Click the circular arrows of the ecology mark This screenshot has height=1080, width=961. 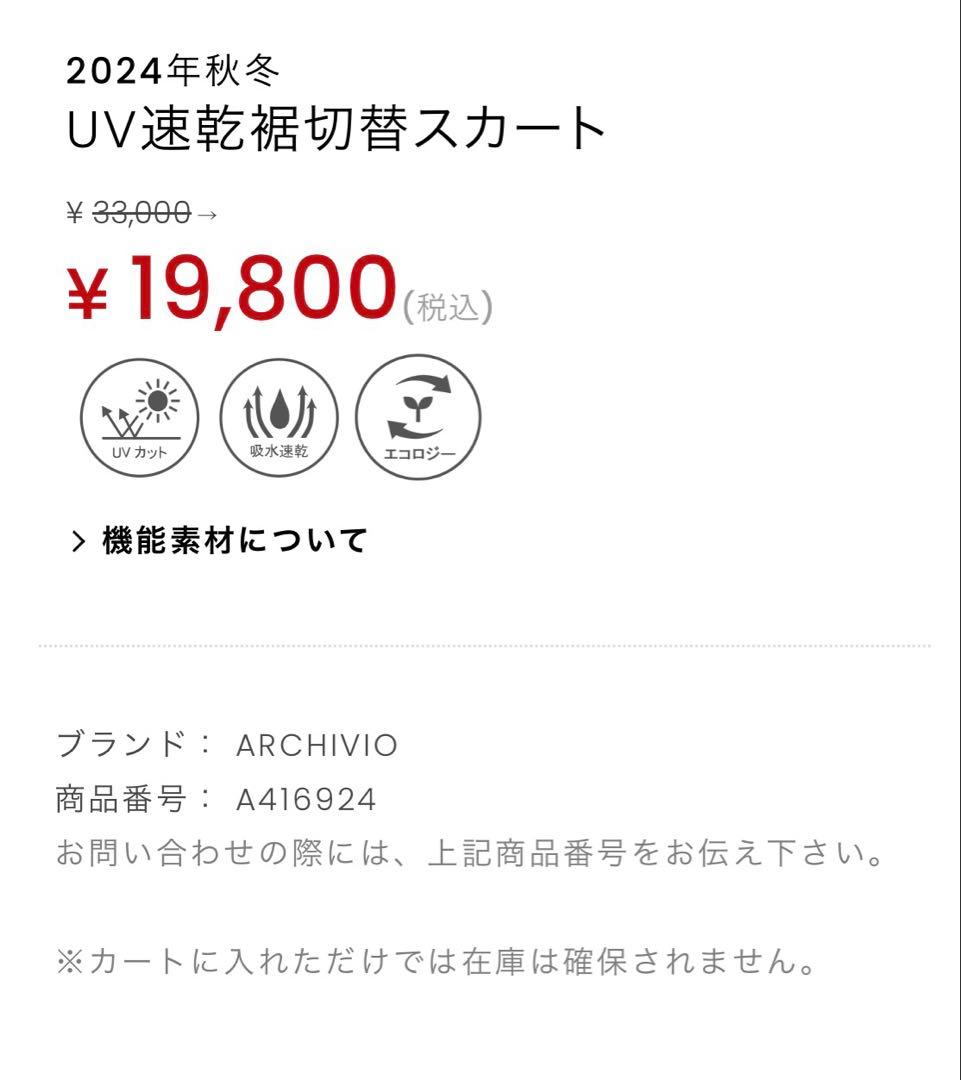coord(420,405)
